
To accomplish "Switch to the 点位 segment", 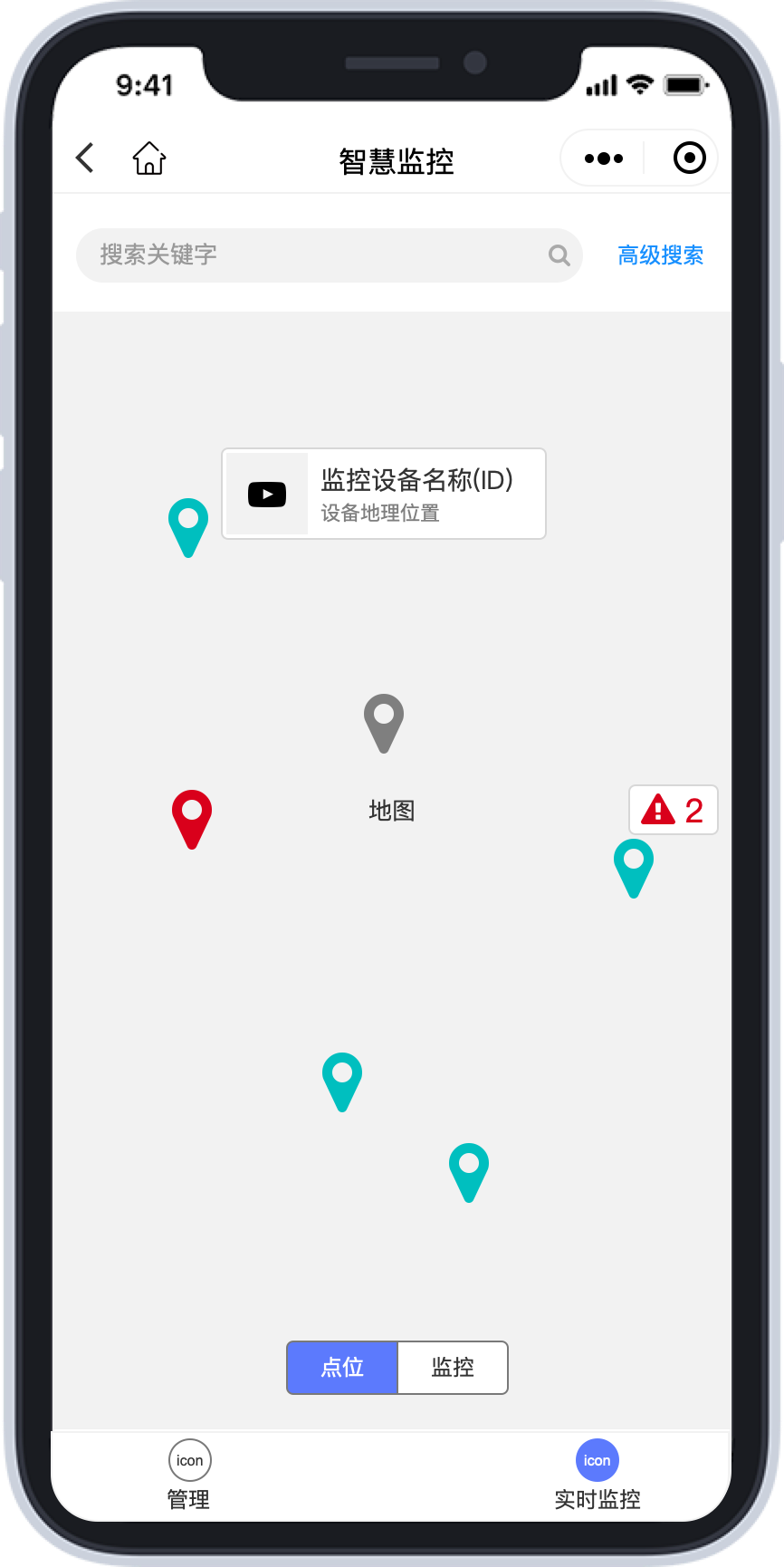I will click(x=342, y=1368).
